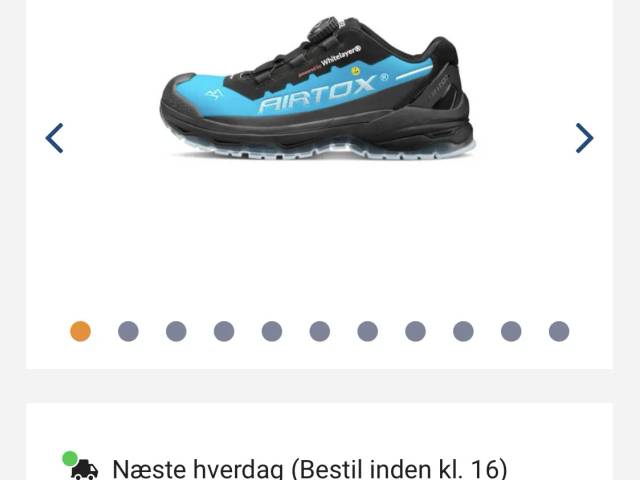Go to the next product image
Viewport: 640px width, 480px height.
coord(584,138)
